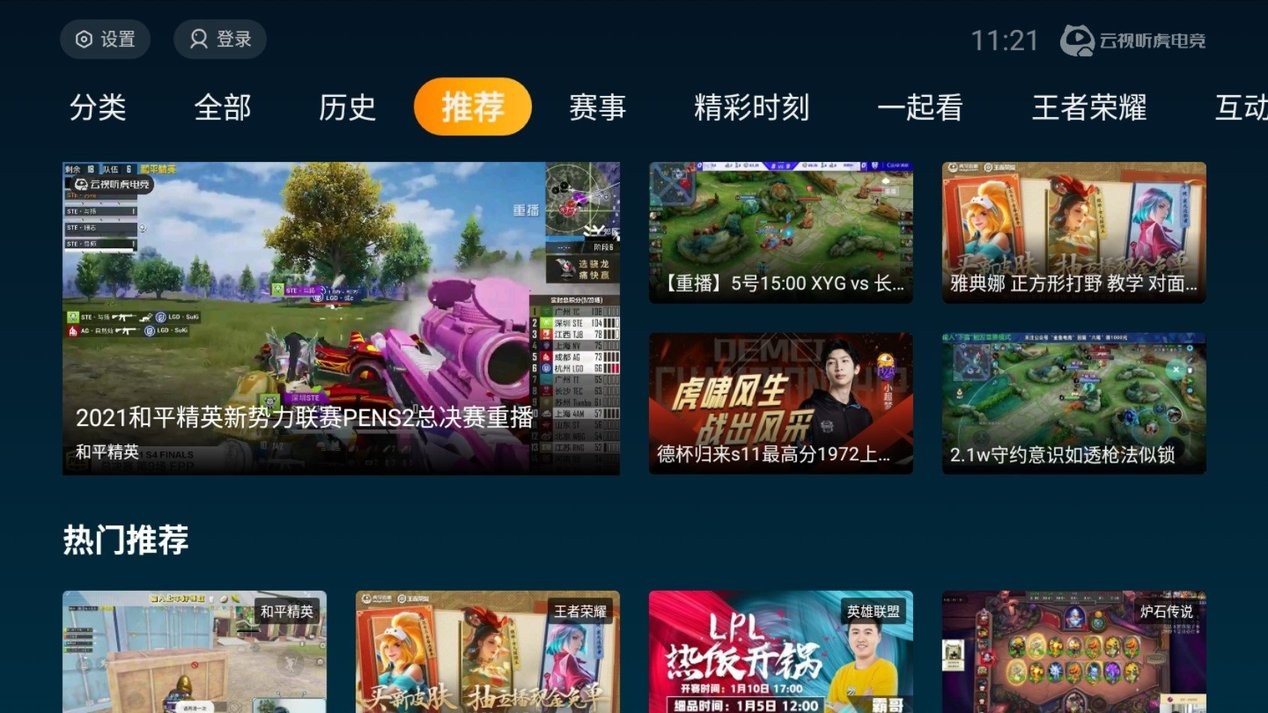Image resolution: width=1268 pixels, height=713 pixels.
Task: Tap the 登录 login button
Action: click(x=220, y=40)
